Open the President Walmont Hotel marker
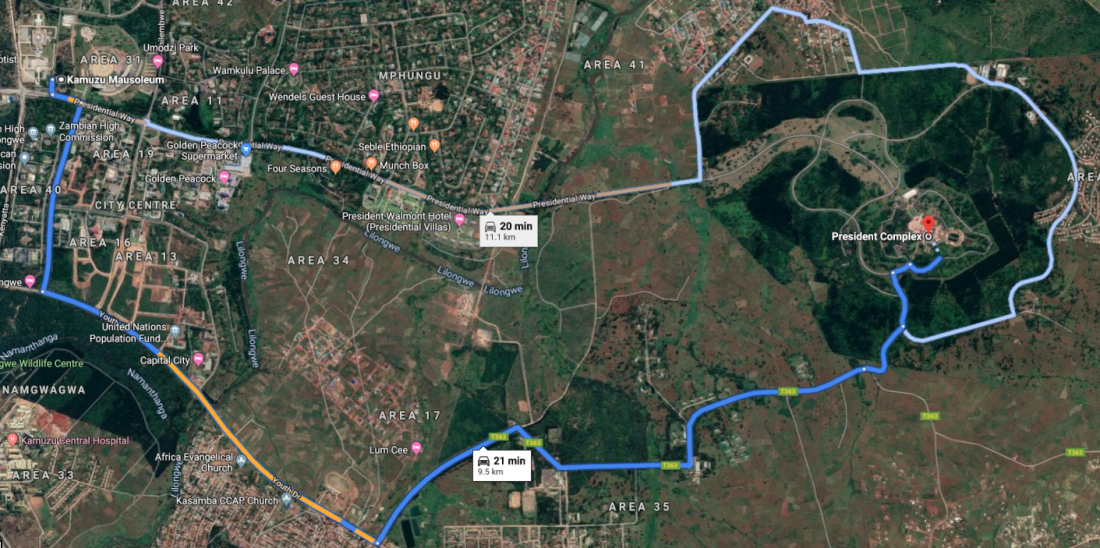Image resolution: width=1100 pixels, height=548 pixels. (459, 220)
